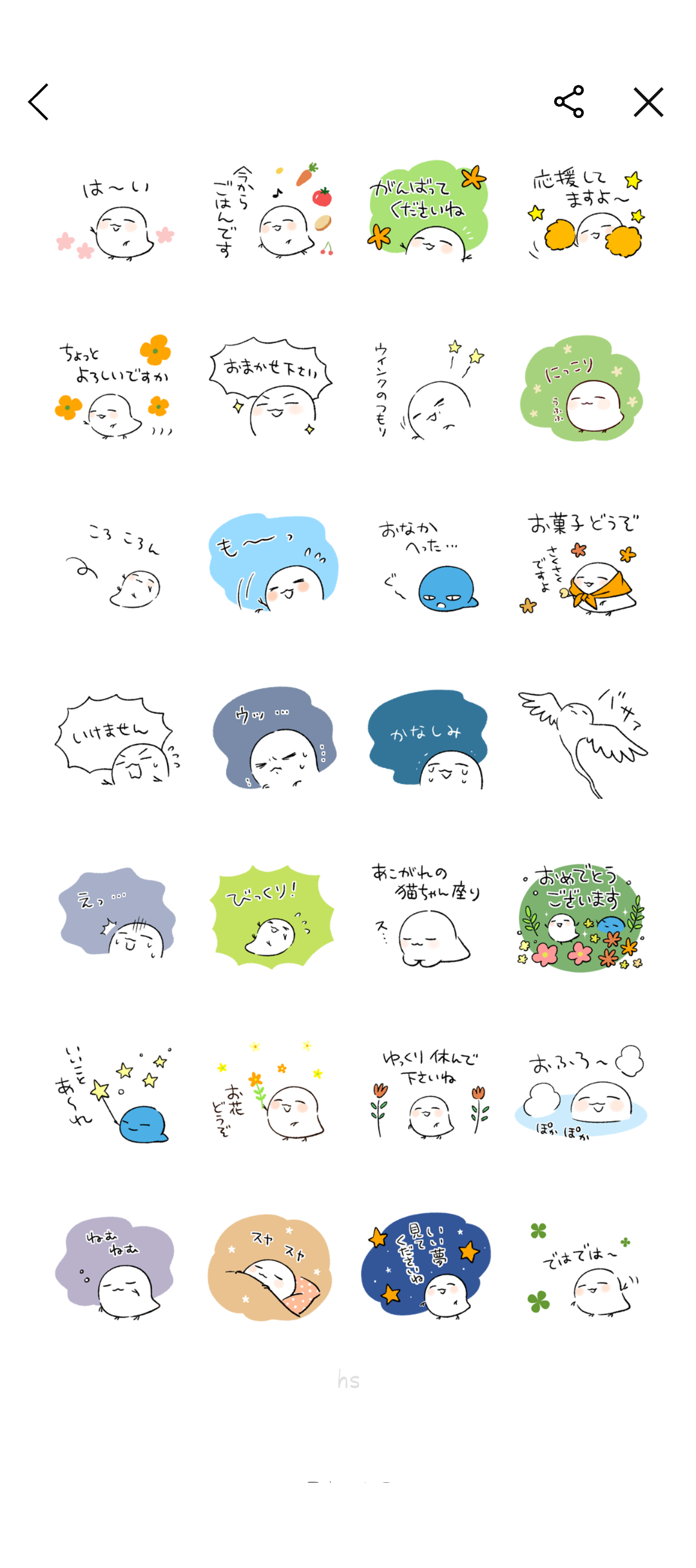Preview the は〜い sticker with pink flowers
Viewport: 696px width, 1568px height.
coord(115,213)
